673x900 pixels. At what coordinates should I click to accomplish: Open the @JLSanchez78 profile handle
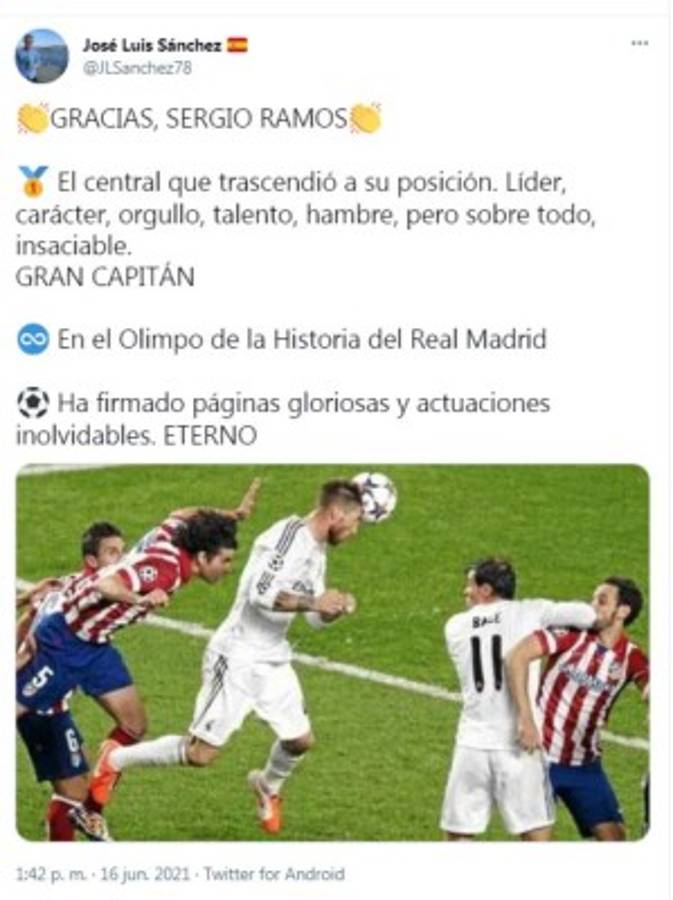pyautogui.click(x=136, y=68)
